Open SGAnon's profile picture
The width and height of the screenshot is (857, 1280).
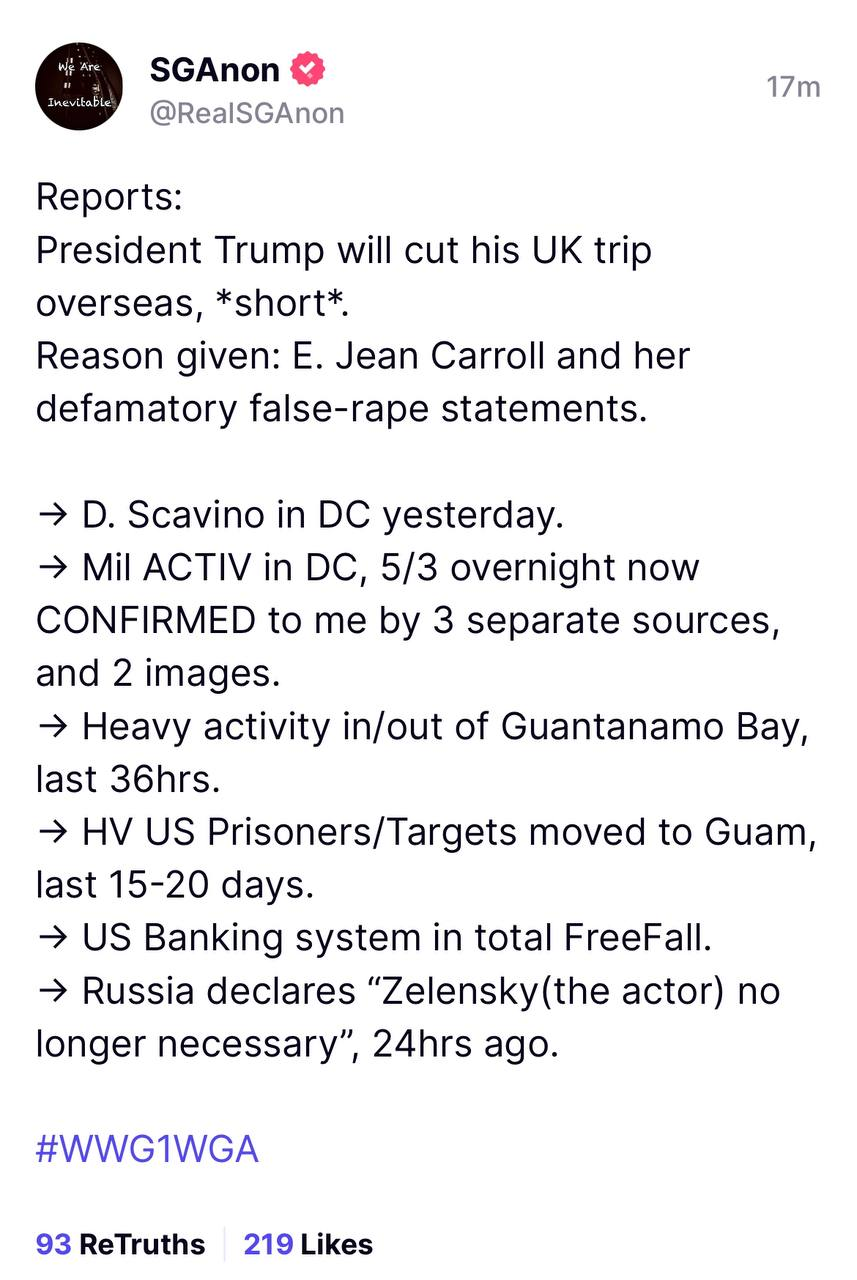(x=79, y=86)
